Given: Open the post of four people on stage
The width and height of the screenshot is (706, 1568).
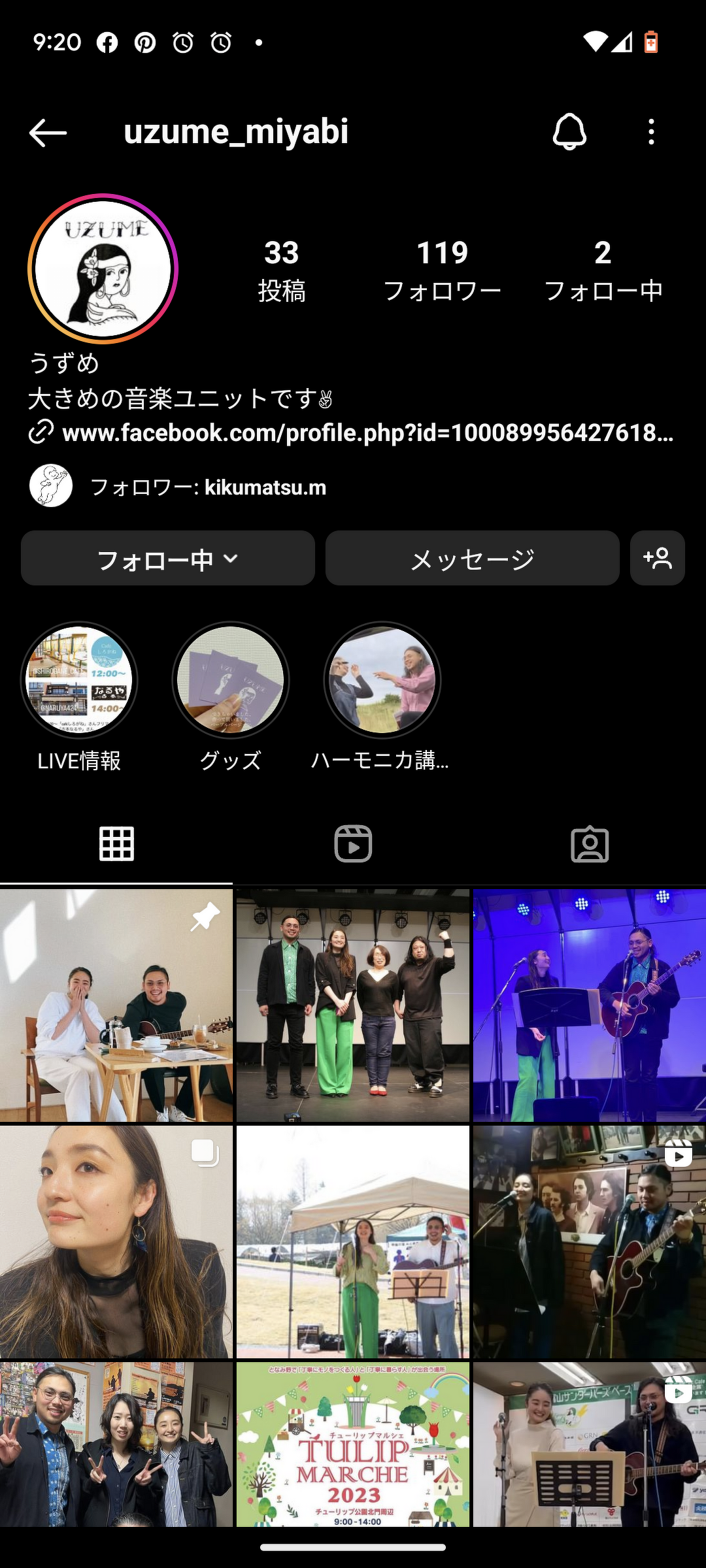Looking at the screenshot, I should point(353,1005).
